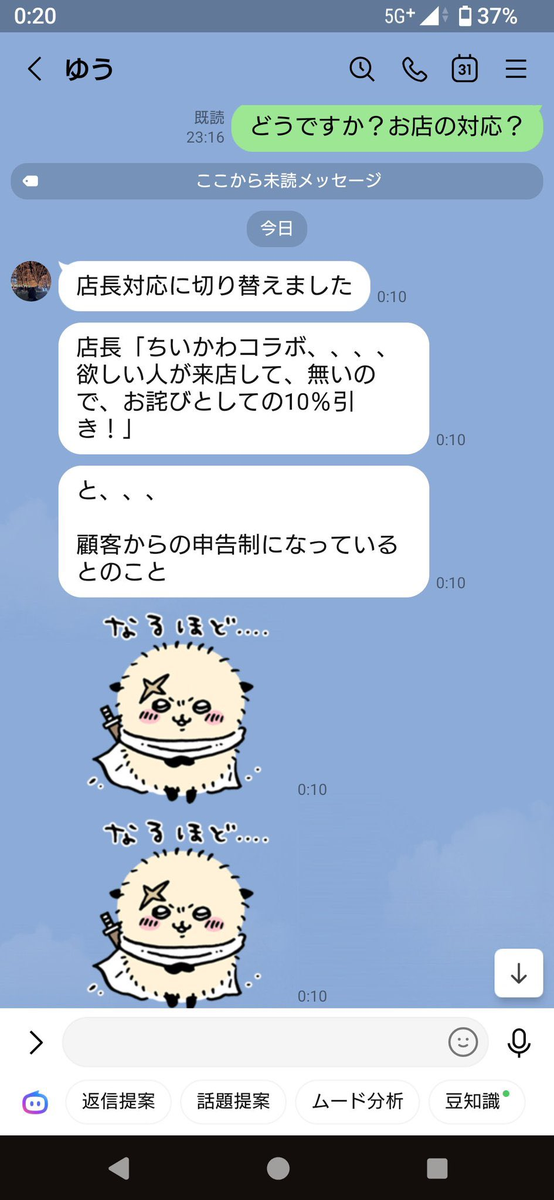This screenshot has width=554, height=1200.
Task: Open the first なるほど sticker
Action: point(177,708)
